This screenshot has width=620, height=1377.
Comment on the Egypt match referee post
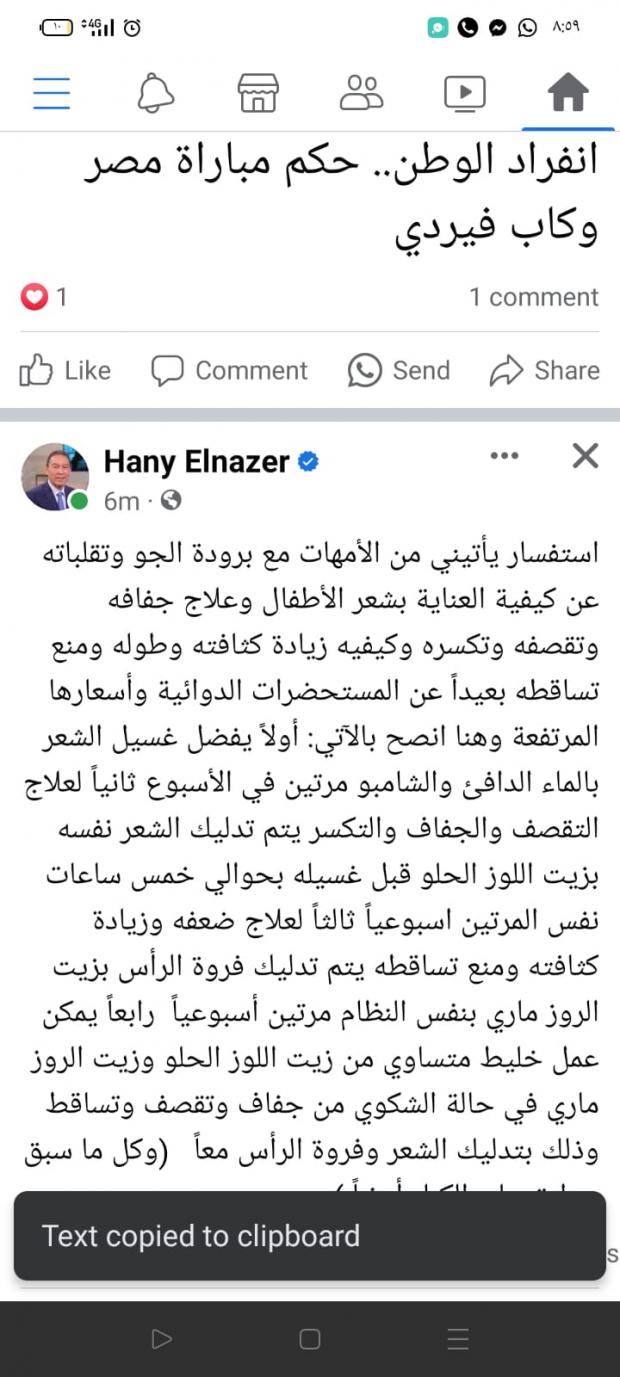coord(229,371)
